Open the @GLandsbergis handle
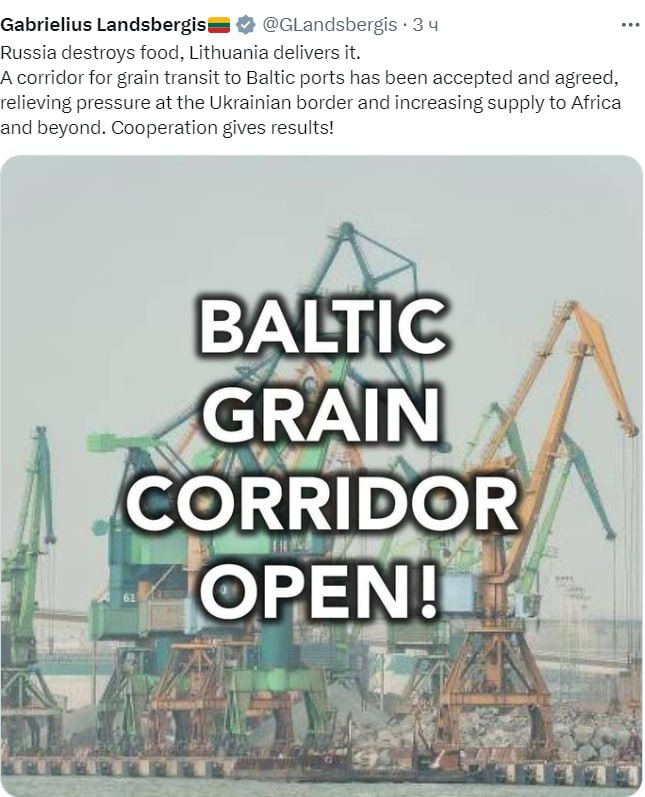645x797 pixels. (x=329, y=24)
